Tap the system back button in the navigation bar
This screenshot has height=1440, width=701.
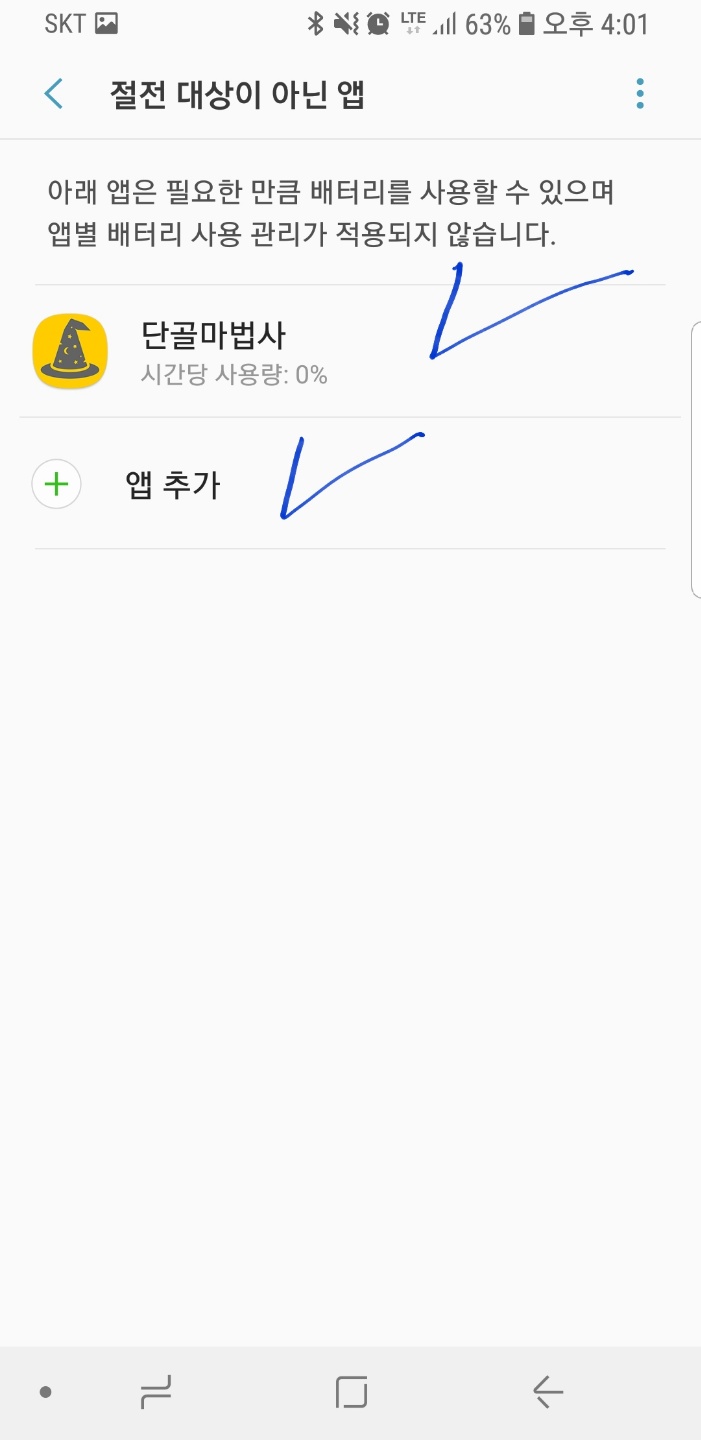pos(548,1391)
